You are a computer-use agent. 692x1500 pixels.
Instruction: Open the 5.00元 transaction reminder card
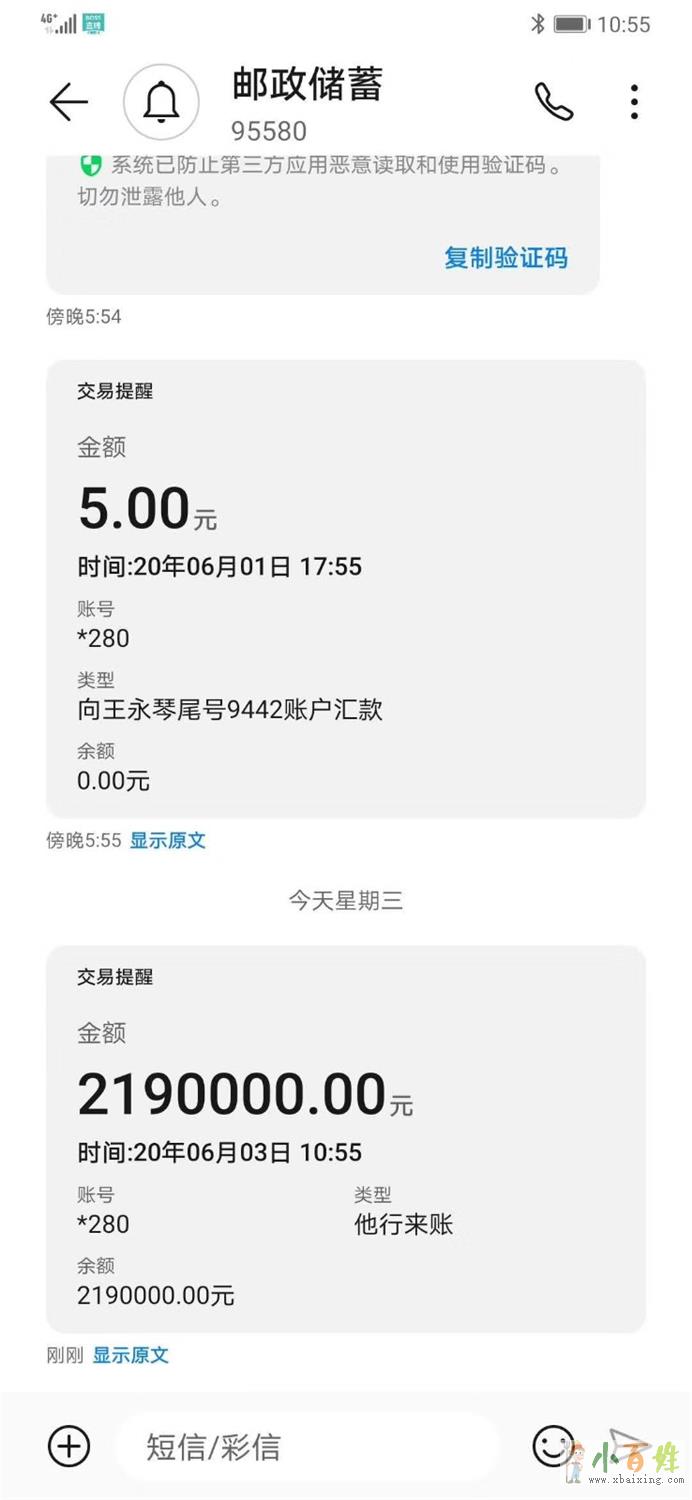tap(345, 588)
